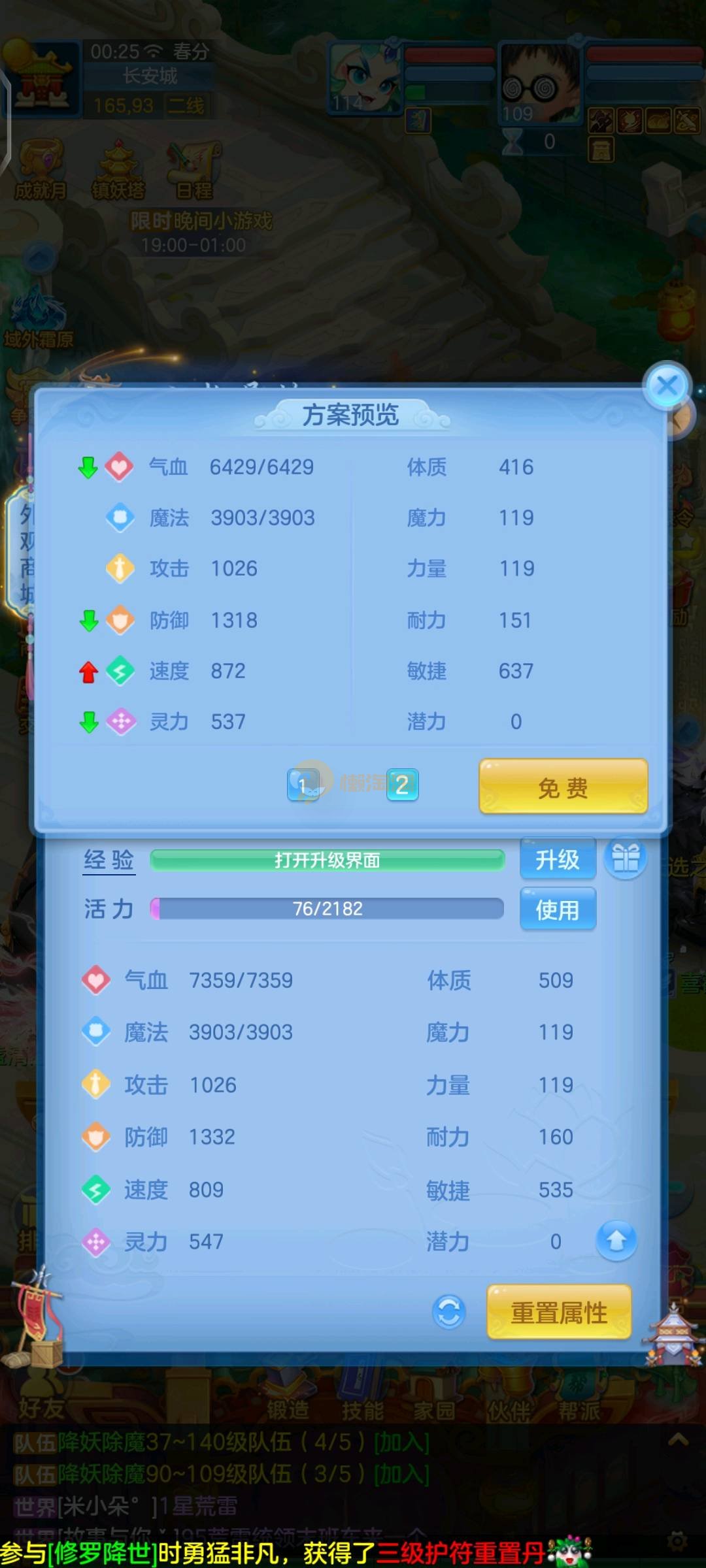Tap the 升级 button

tap(558, 859)
